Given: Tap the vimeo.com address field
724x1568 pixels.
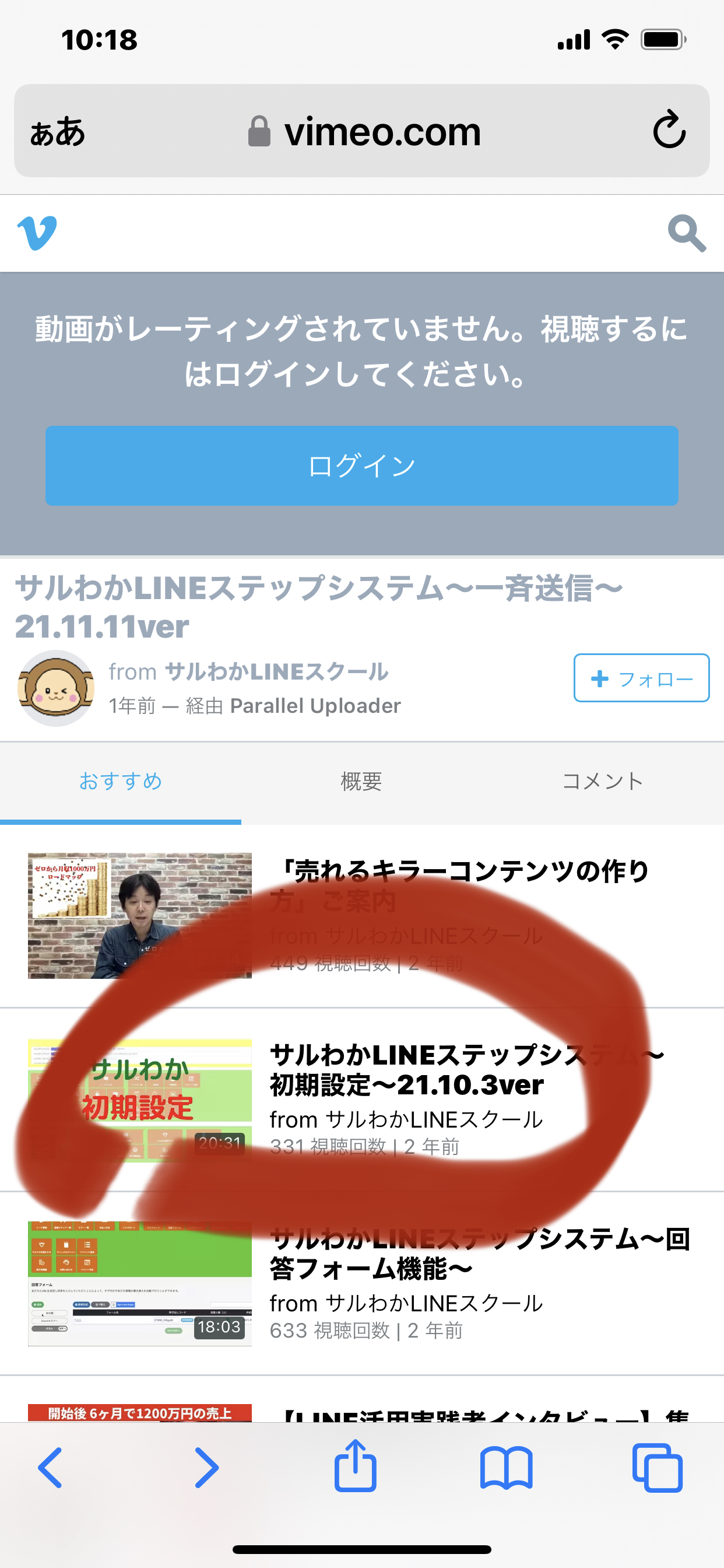Looking at the screenshot, I should [x=364, y=131].
